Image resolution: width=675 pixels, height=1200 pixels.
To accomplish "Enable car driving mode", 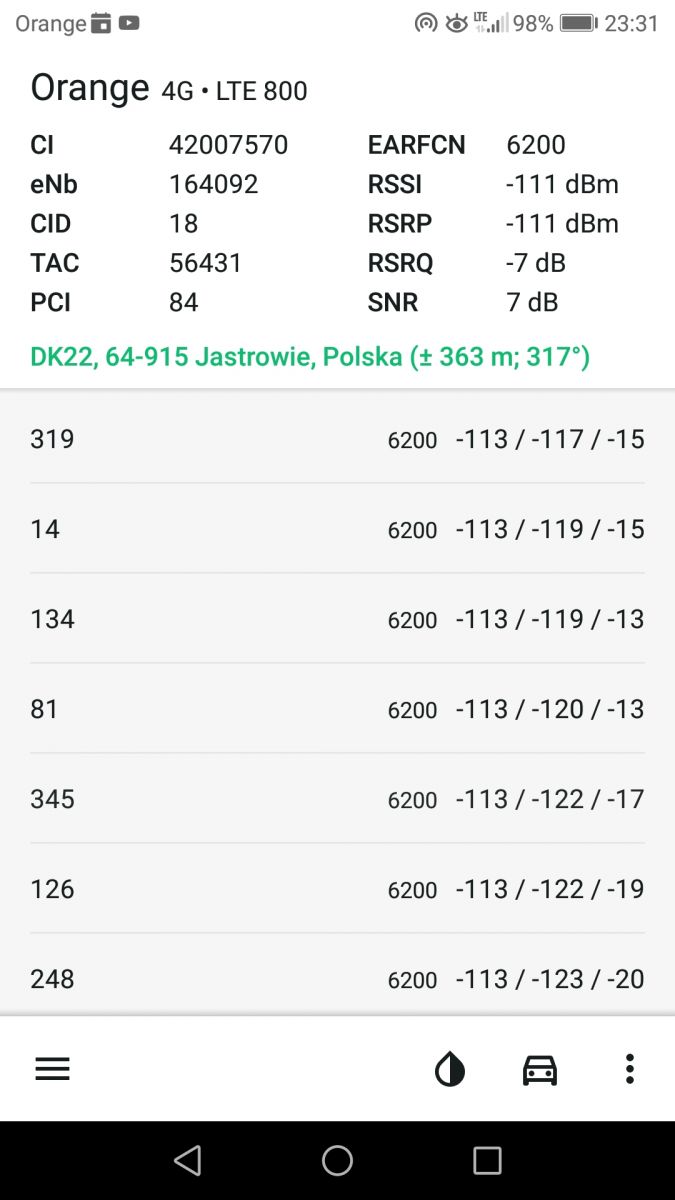I will tap(540, 1070).
